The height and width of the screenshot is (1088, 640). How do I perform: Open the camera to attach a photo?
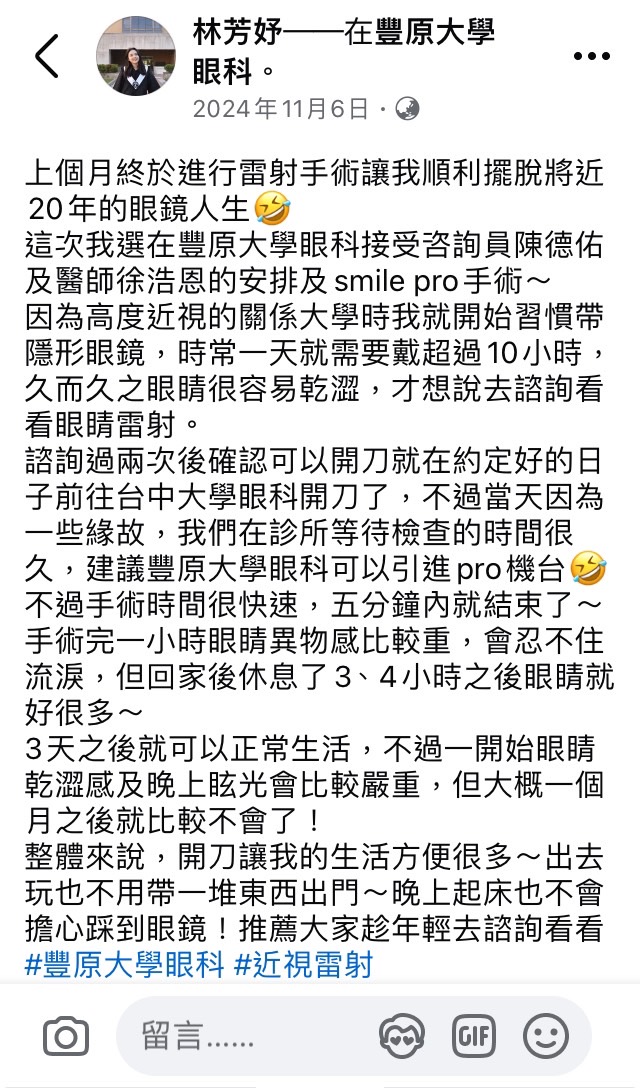pyautogui.click(x=65, y=1036)
